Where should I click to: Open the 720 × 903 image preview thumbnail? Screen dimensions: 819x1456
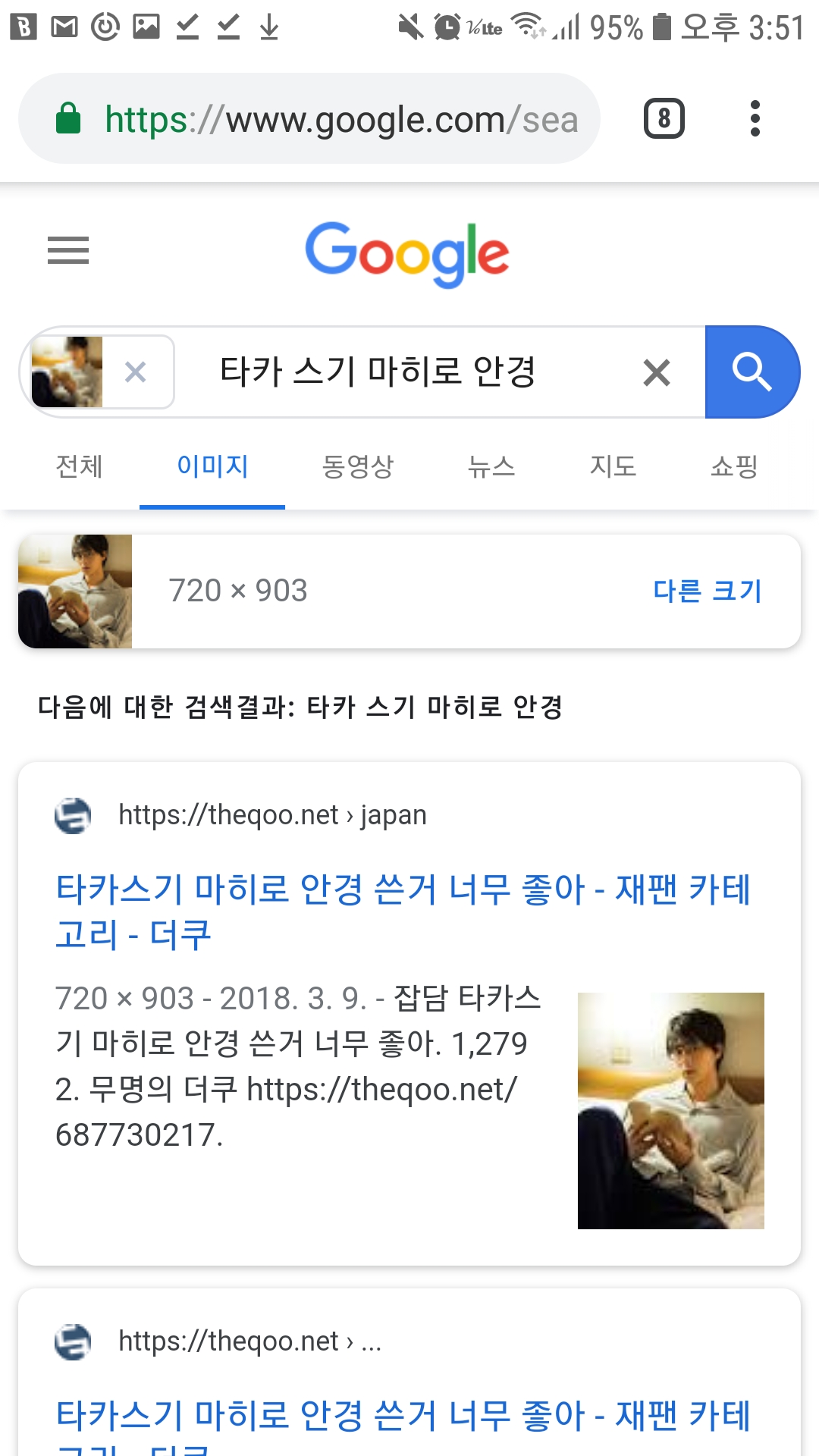[x=75, y=591]
